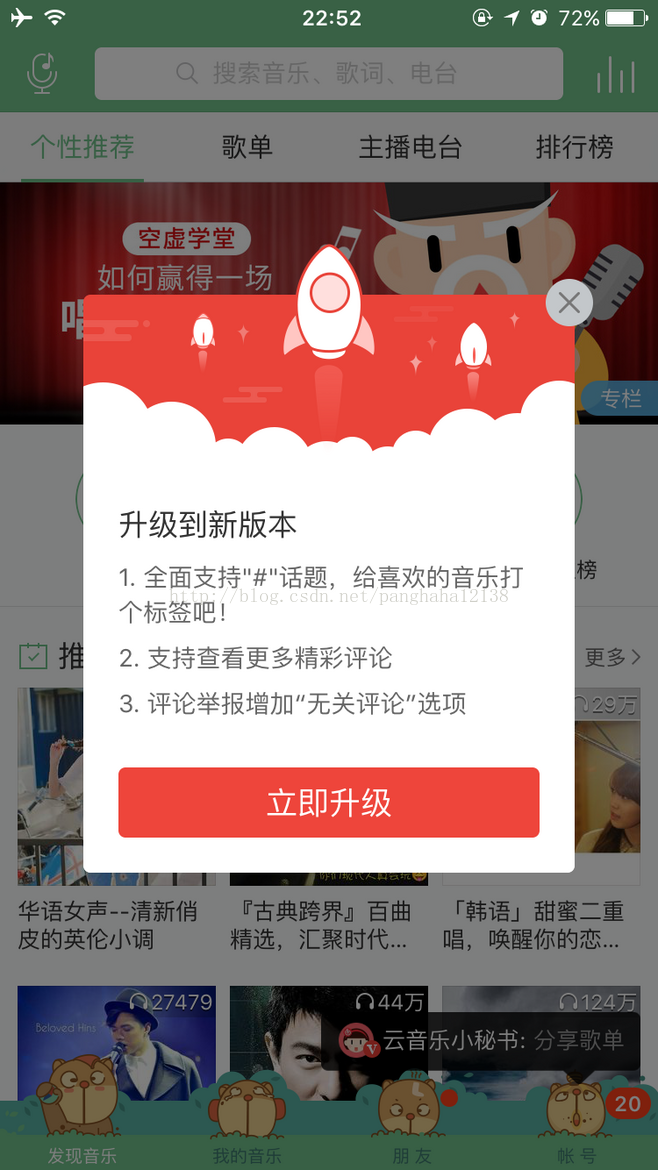This screenshot has height=1170, width=658.
Task: Tap the microphone song-recognition icon
Action: point(42,73)
